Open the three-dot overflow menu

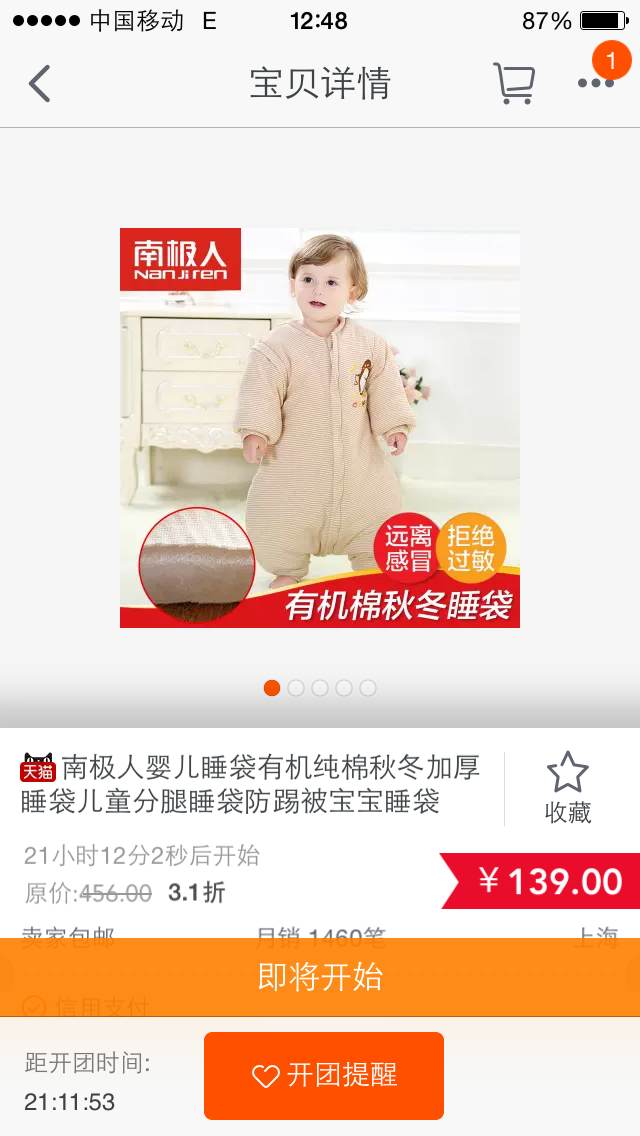(596, 83)
